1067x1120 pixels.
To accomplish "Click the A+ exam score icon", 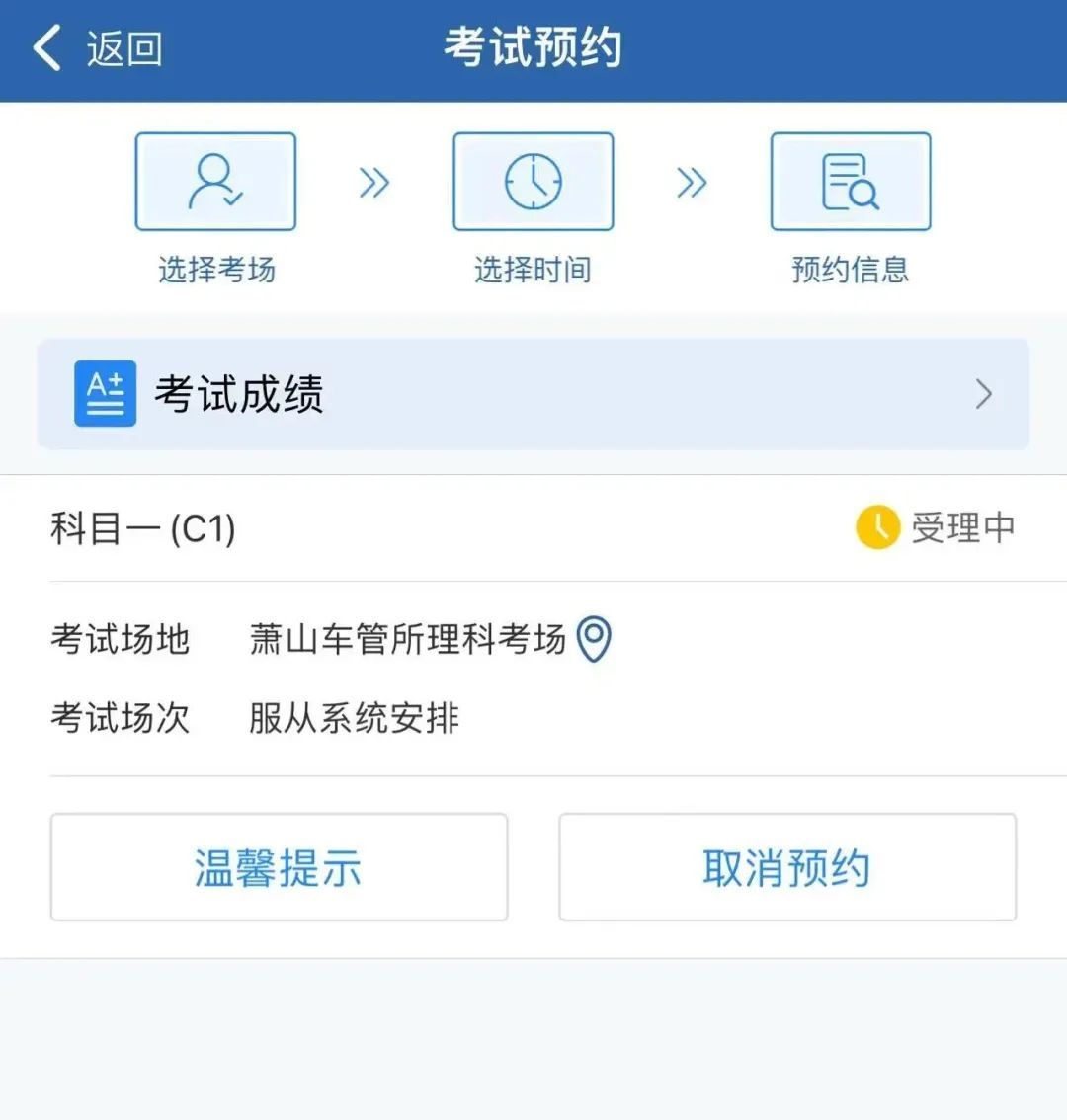I will (x=105, y=392).
